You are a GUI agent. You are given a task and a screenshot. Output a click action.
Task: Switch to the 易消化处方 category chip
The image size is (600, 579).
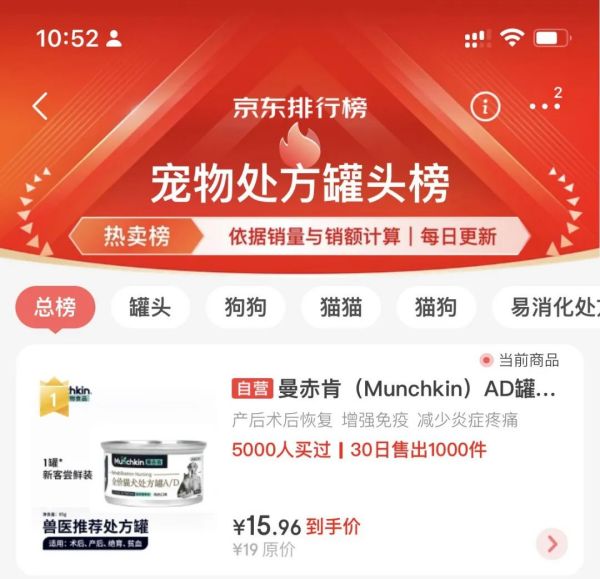(553, 307)
